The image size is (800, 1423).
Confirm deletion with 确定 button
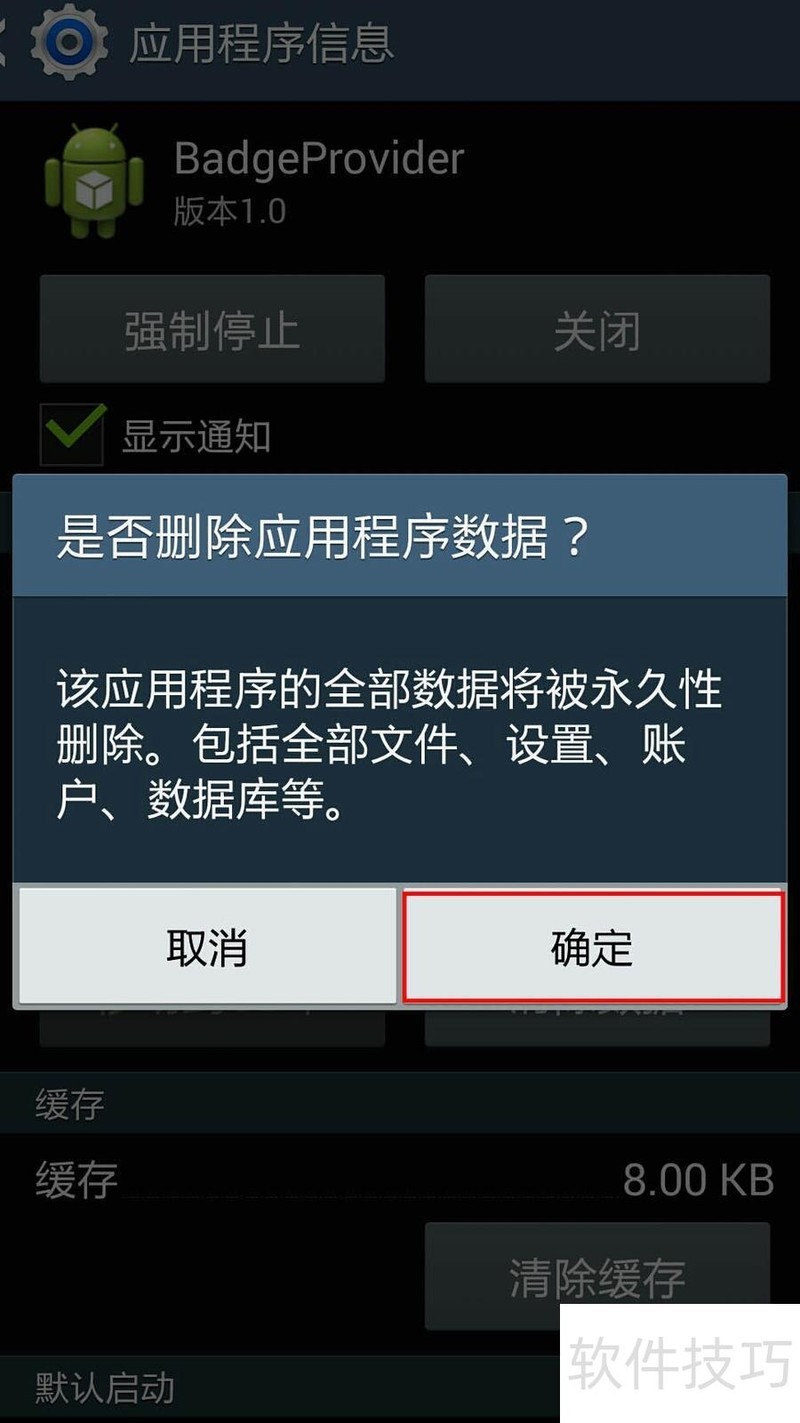point(592,947)
